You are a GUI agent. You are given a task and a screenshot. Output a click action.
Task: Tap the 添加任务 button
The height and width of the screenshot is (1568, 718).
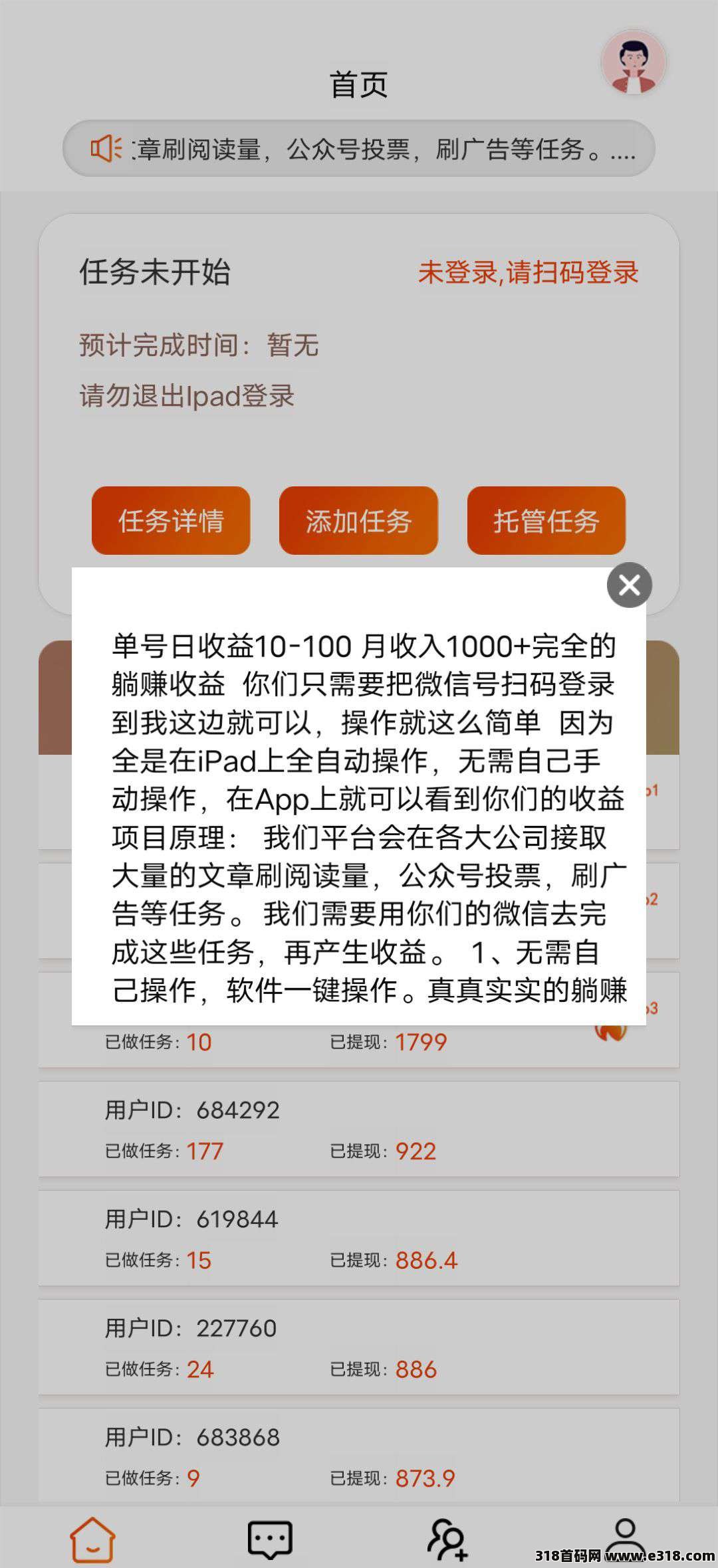coord(358,520)
